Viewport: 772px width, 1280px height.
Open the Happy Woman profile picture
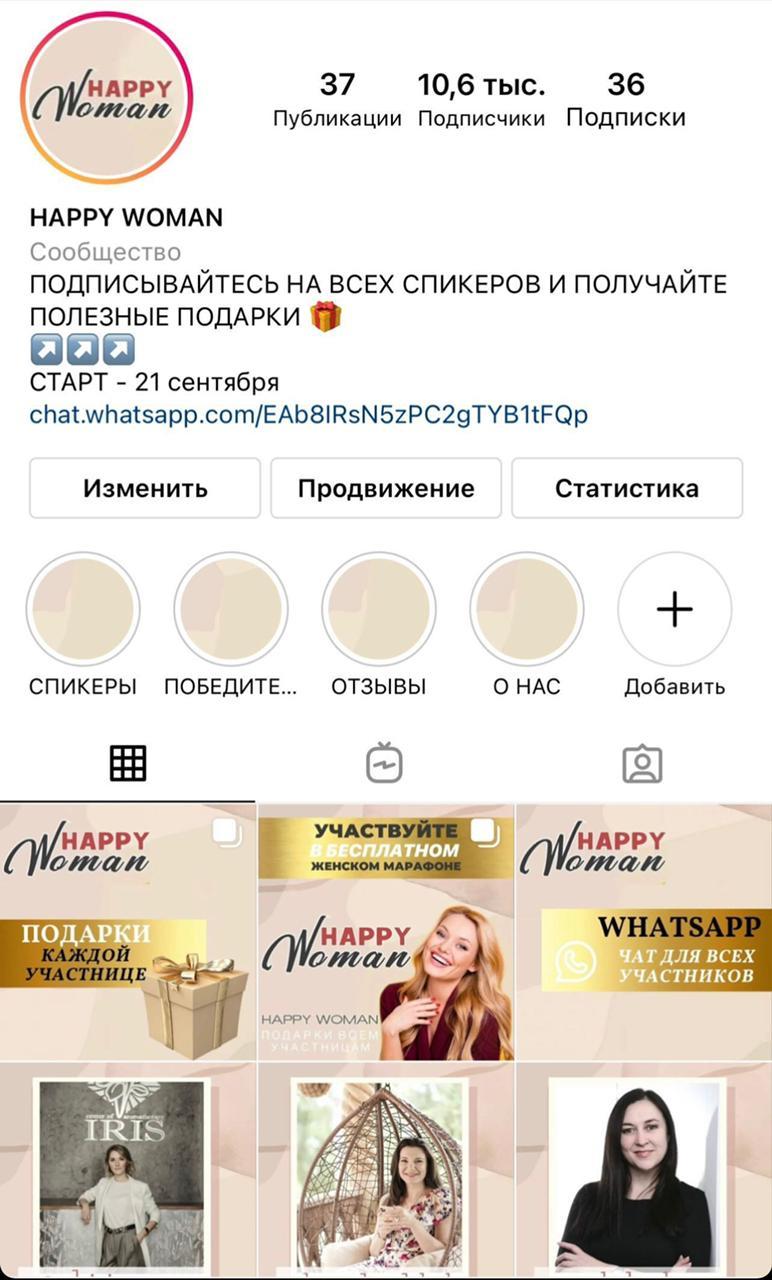click(107, 98)
